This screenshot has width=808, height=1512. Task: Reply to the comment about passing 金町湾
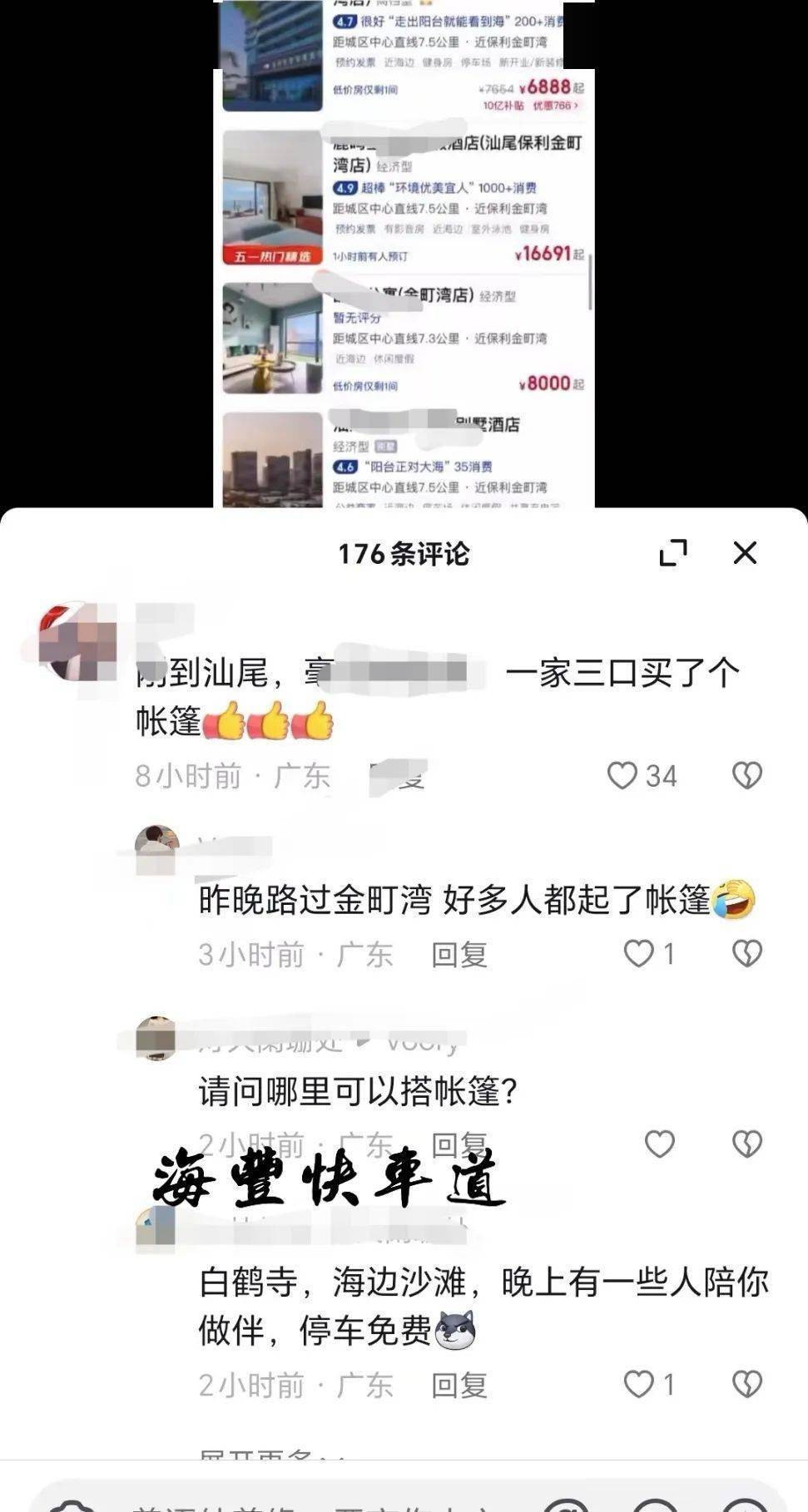pos(459,954)
